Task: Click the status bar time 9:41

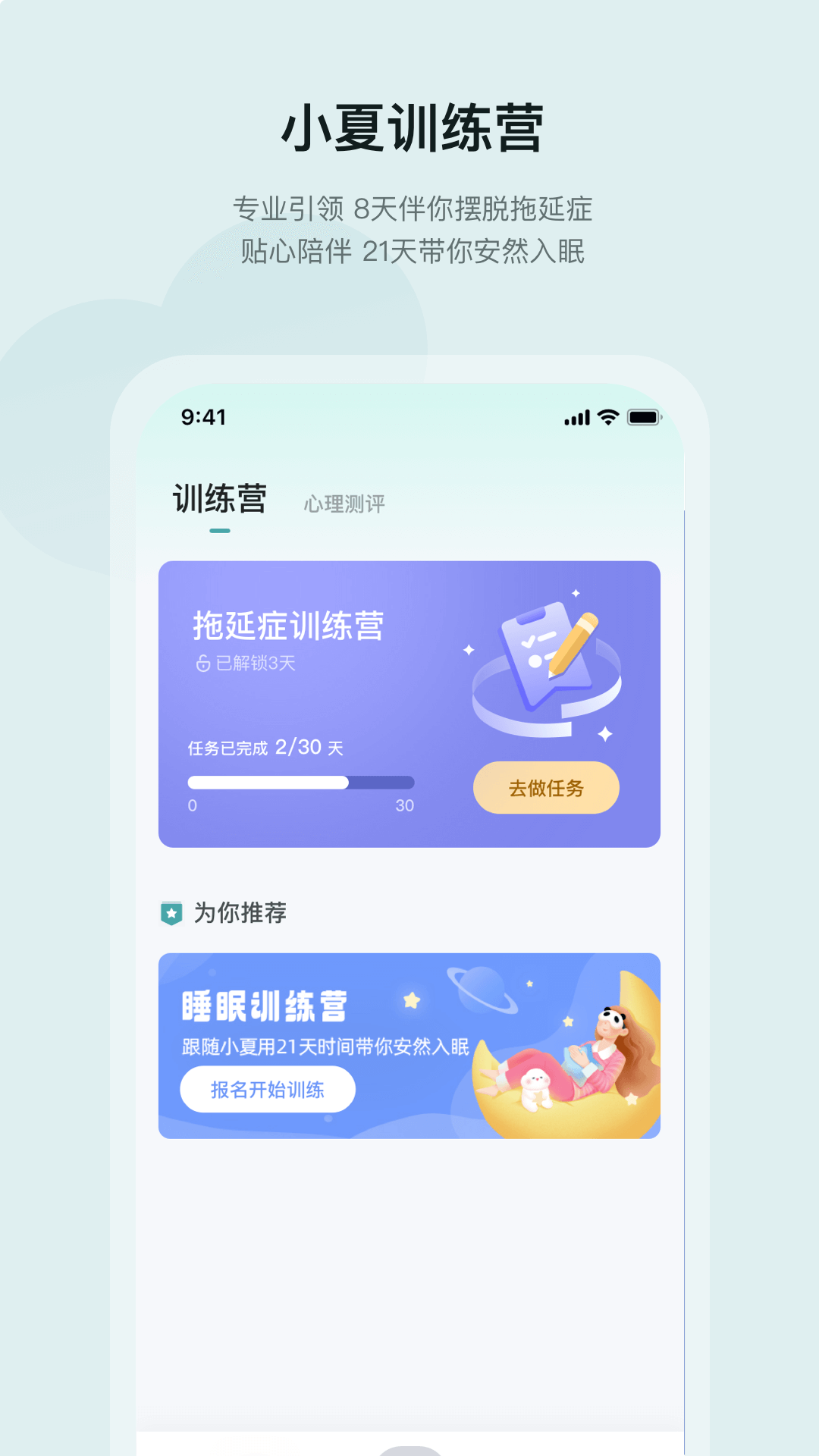Action: [x=203, y=416]
